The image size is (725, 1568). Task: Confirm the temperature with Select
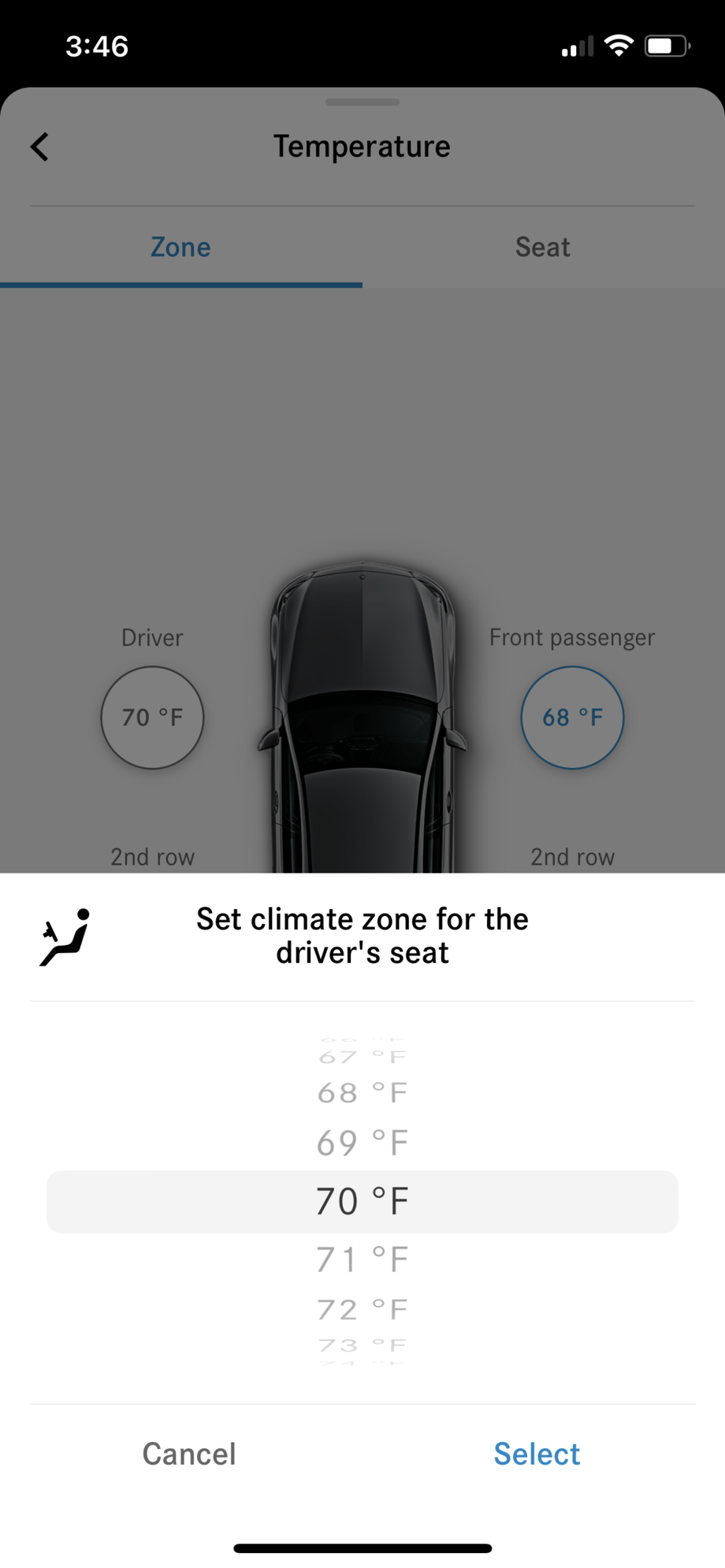[537, 1454]
